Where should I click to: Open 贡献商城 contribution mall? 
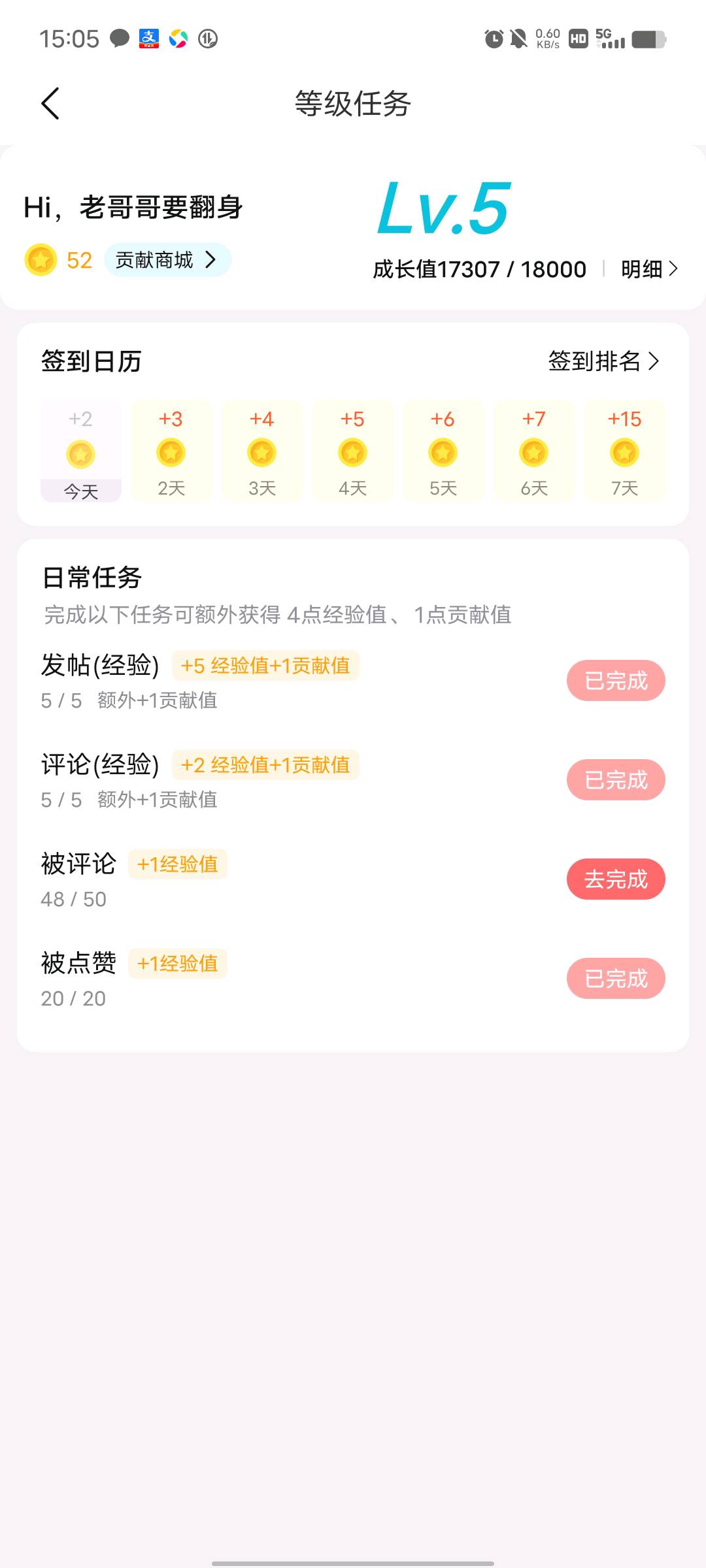click(x=166, y=259)
